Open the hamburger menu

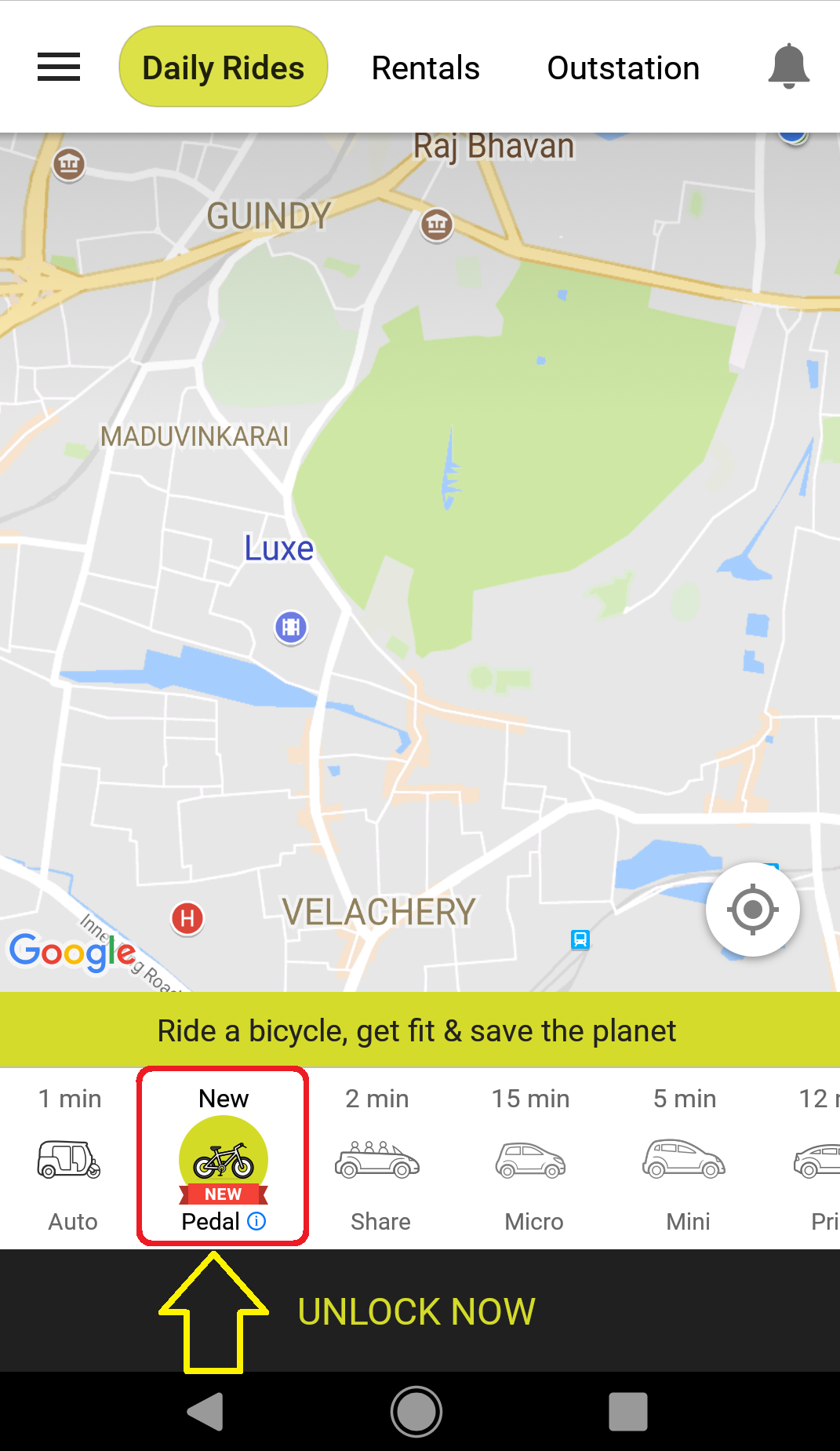[x=59, y=67]
